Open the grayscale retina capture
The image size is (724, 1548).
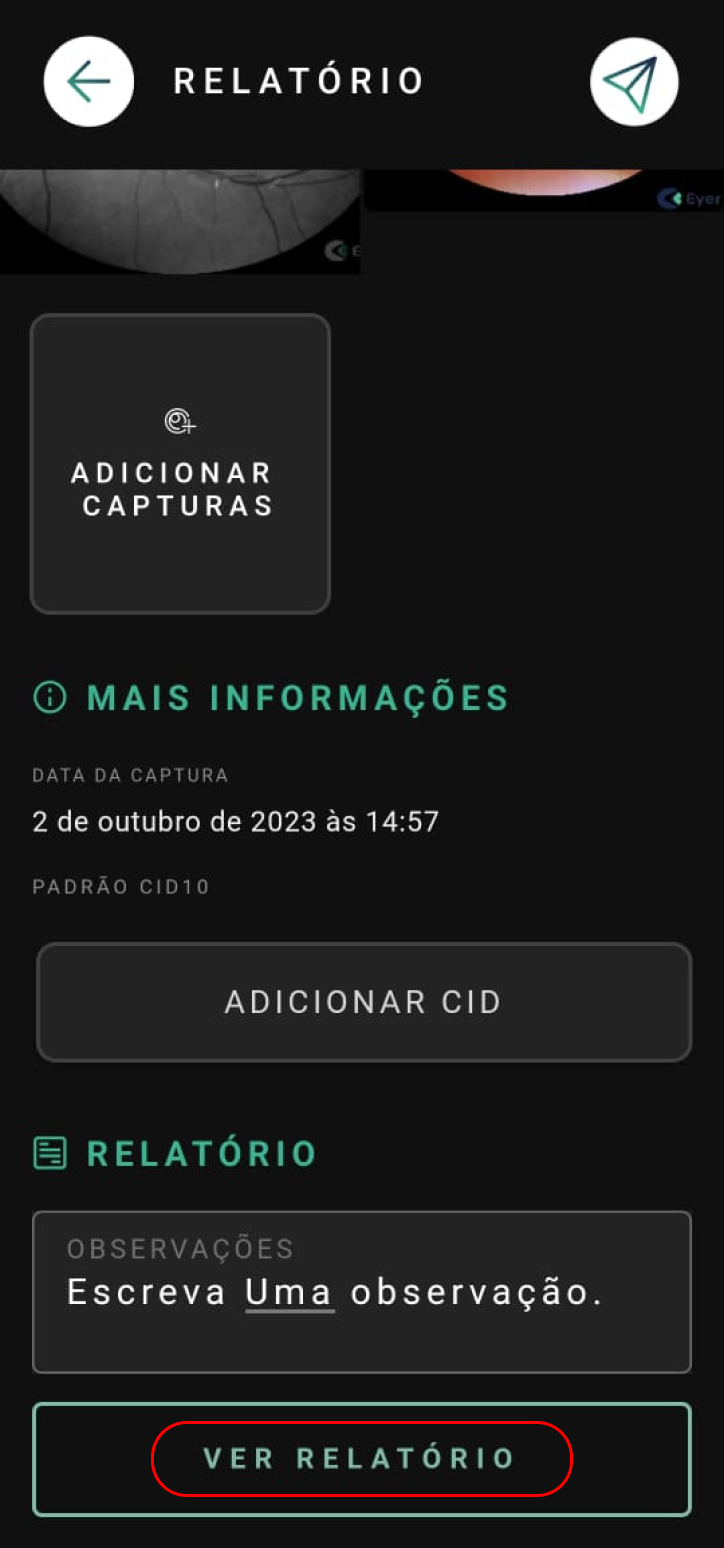pos(180,221)
